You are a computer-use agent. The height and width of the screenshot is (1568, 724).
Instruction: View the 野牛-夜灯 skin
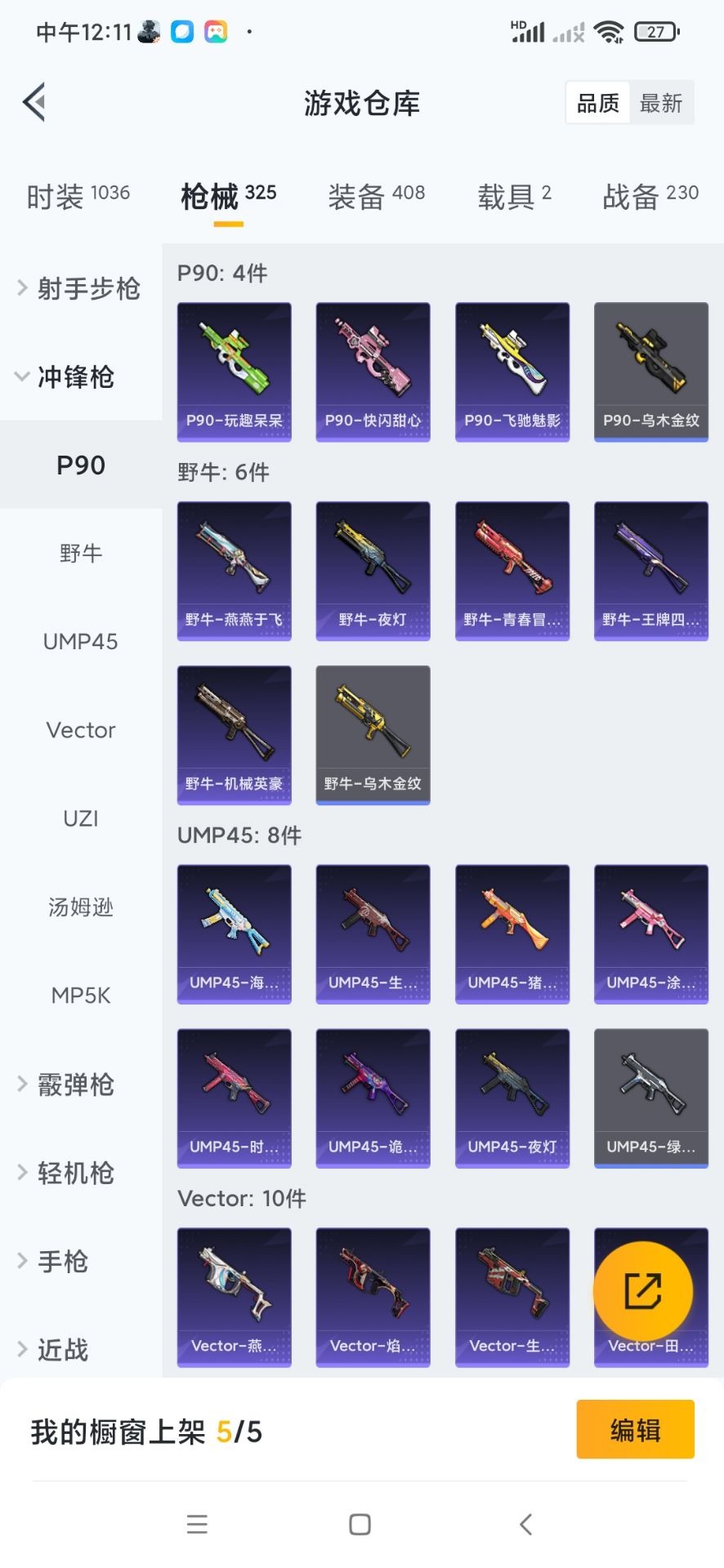[x=373, y=571]
